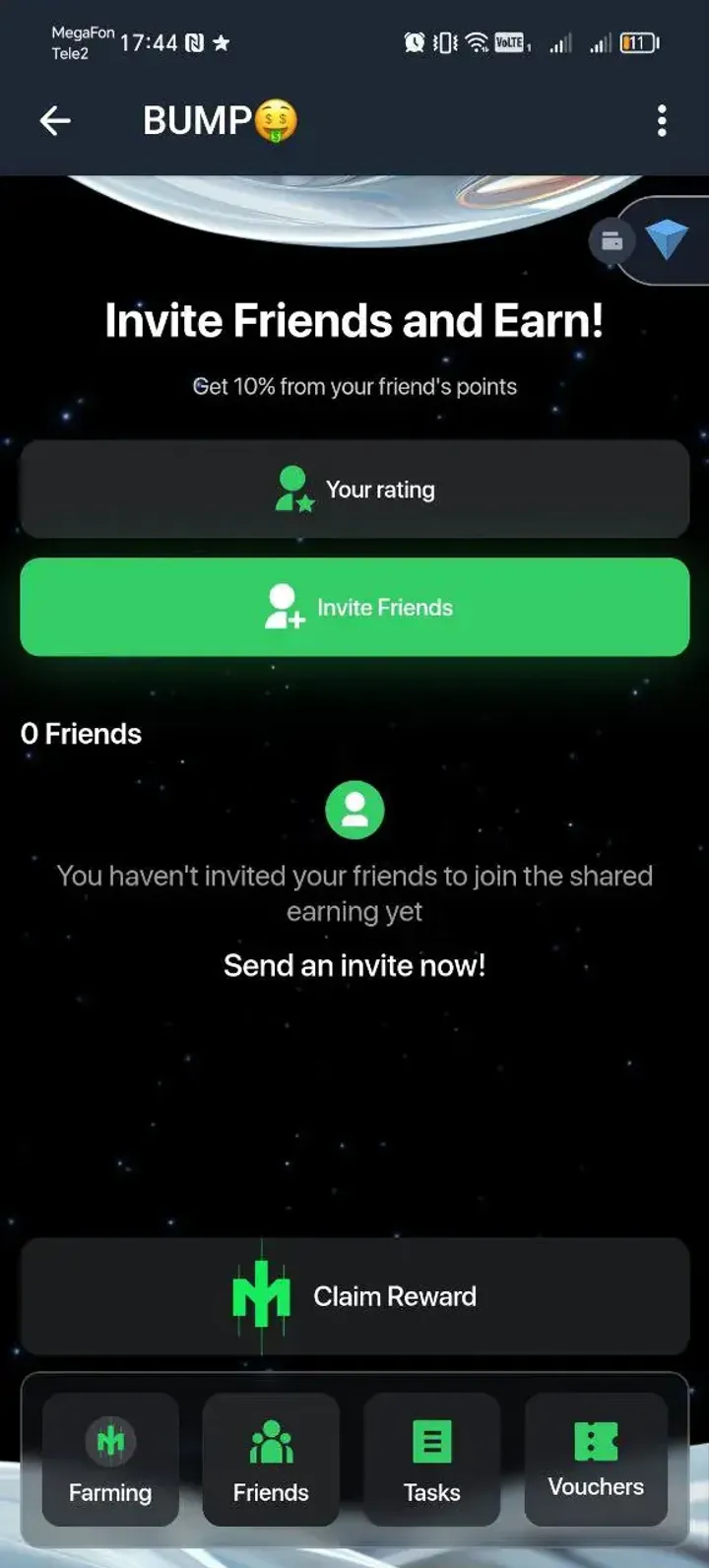The width and height of the screenshot is (709, 1568).
Task: Select the Farming icon in bottom navigation
Action: [109, 1441]
